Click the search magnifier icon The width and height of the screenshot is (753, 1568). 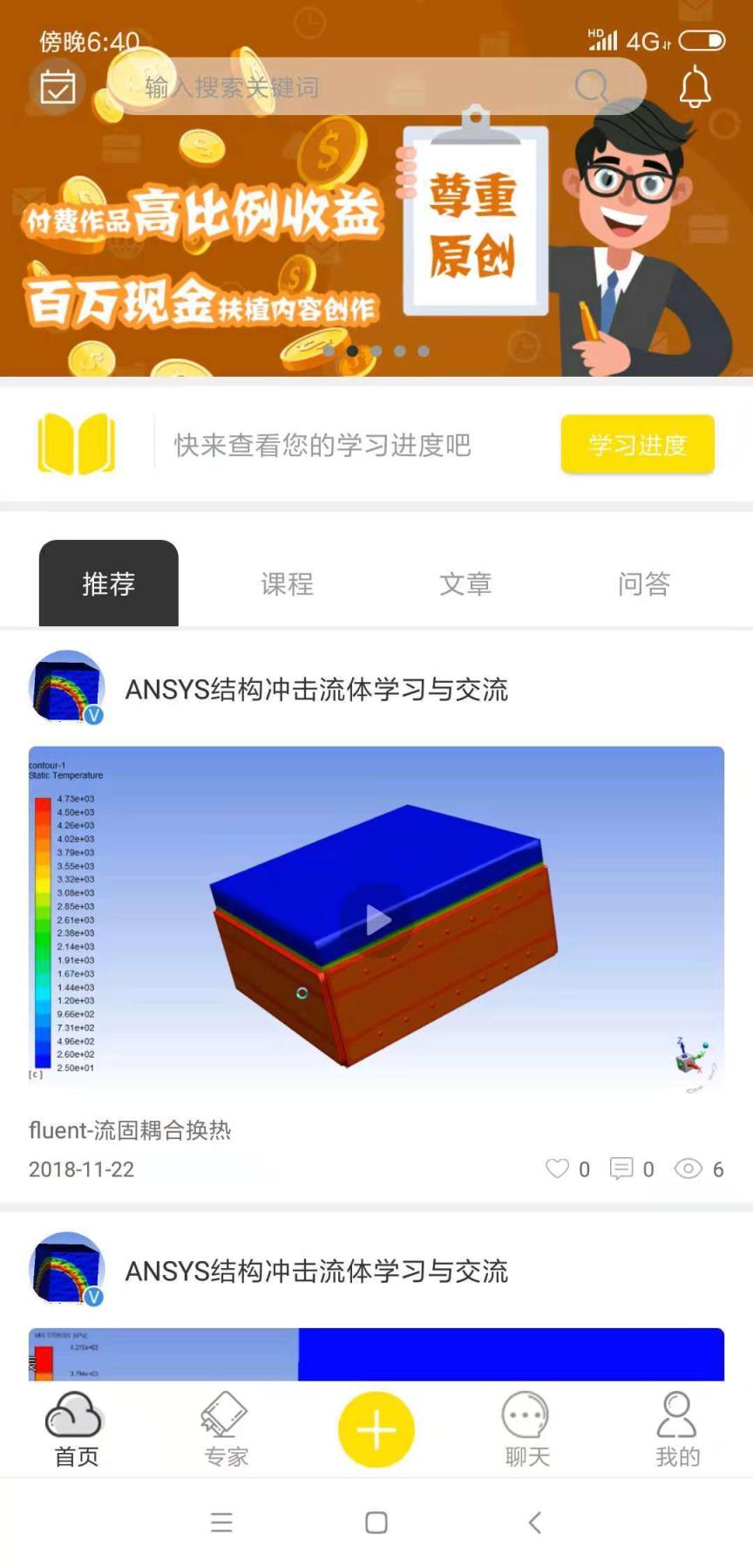[x=591, y=85]
